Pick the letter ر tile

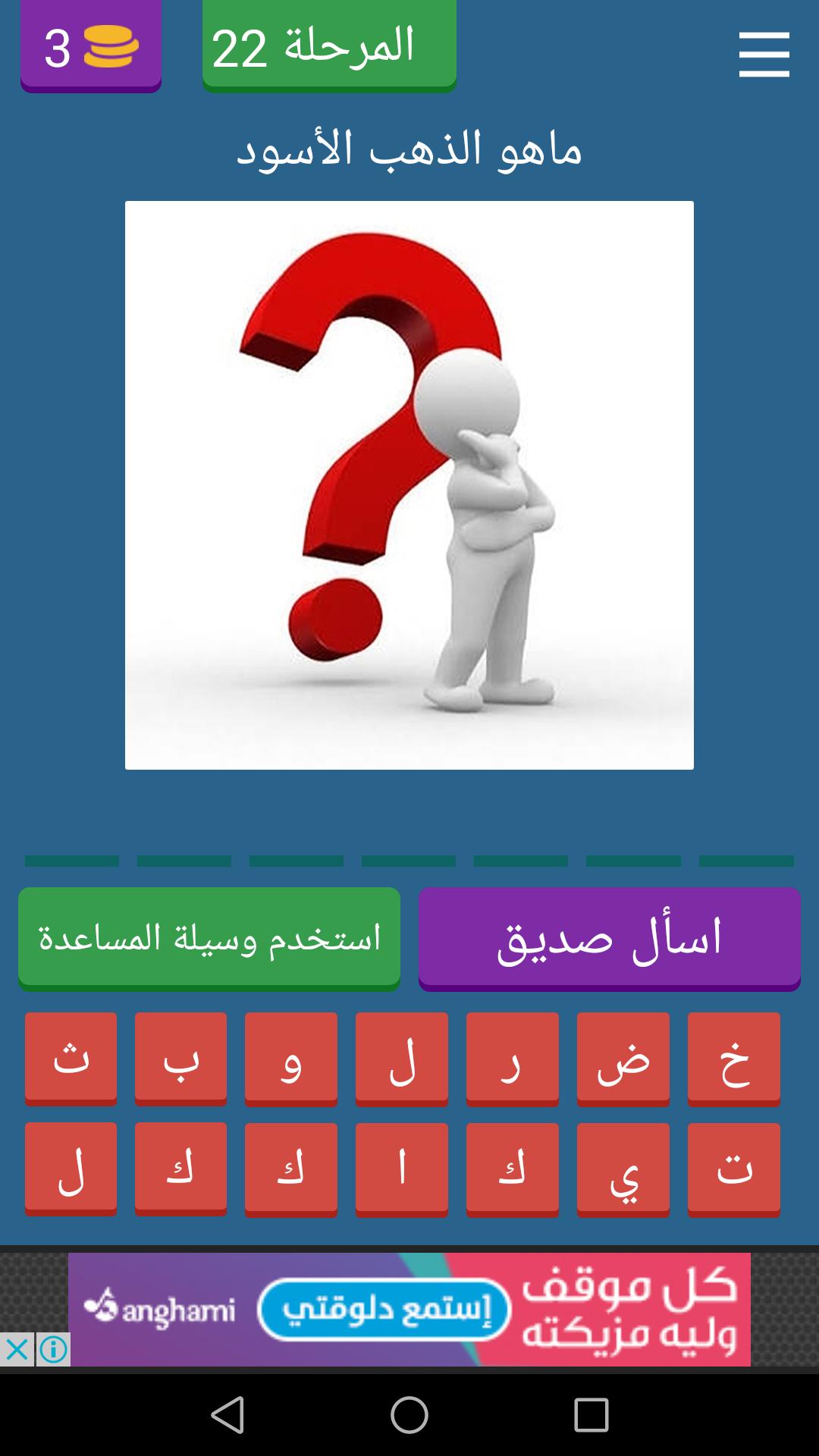(513, 1058)
